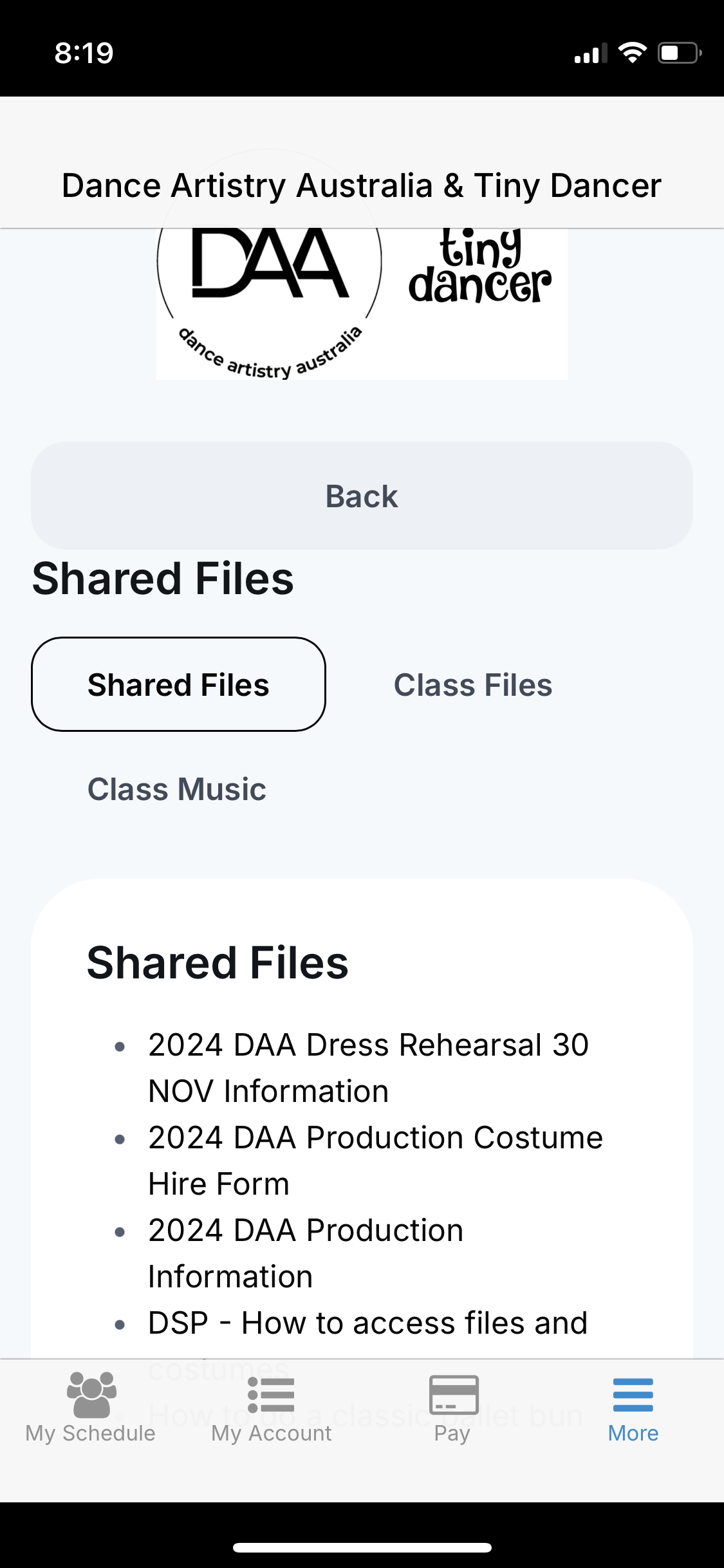Viewport: 724px width, 1568px height.
Task: Open DSP - How to access files
Action: 367,1323
